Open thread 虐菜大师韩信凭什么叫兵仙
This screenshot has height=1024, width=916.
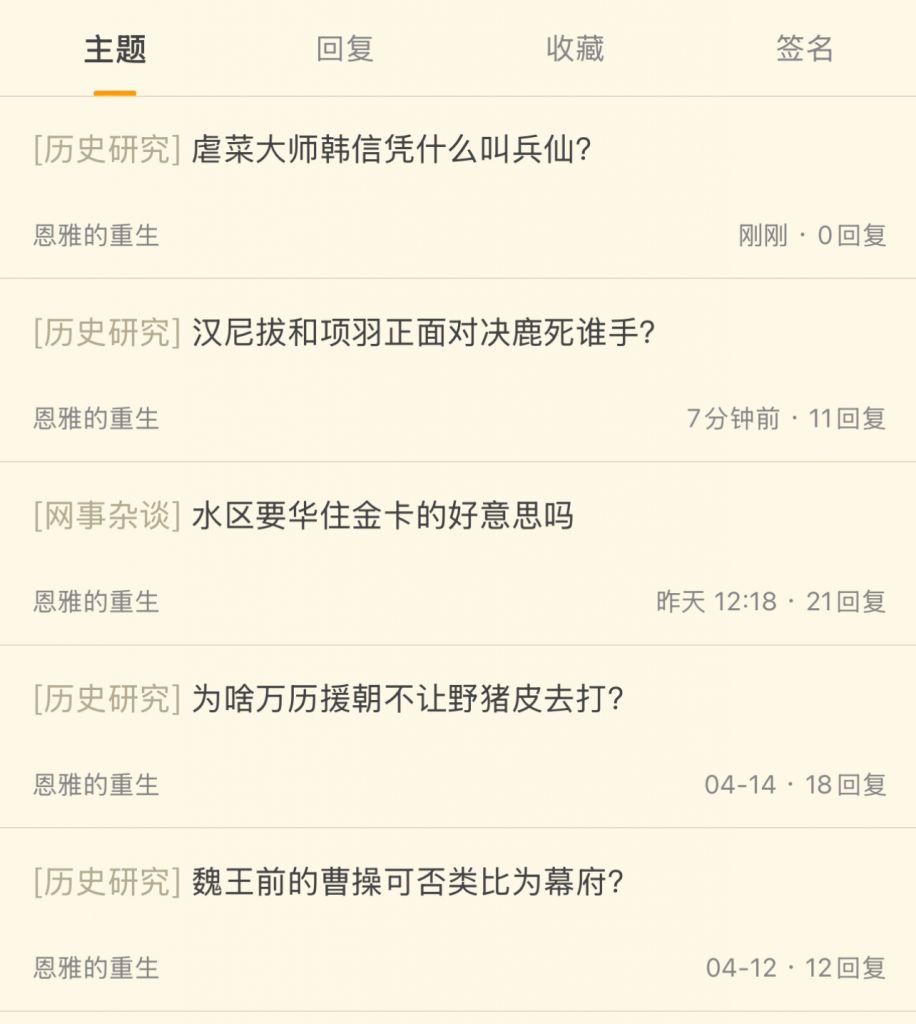click(x=391, y=151)
